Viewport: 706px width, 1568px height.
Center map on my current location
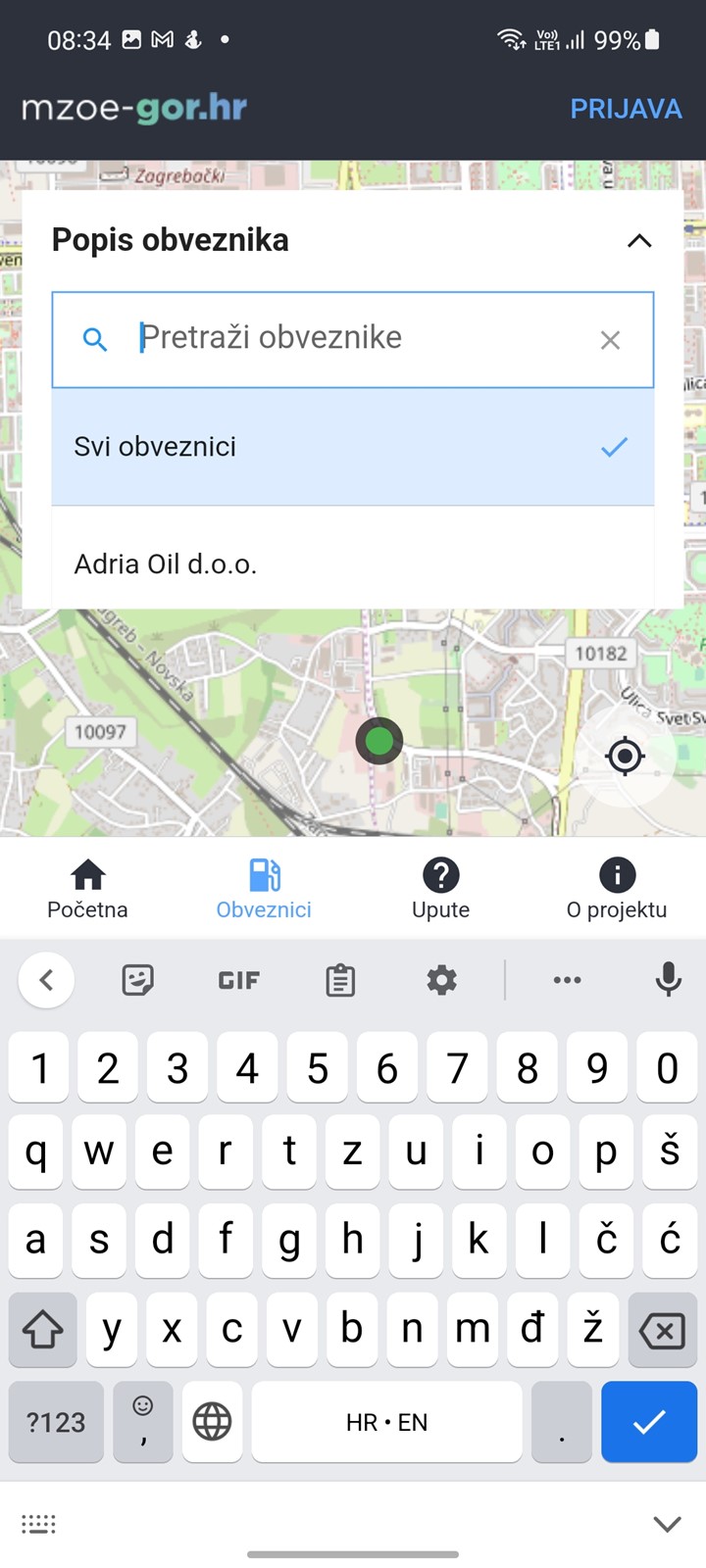coord(625,757)
